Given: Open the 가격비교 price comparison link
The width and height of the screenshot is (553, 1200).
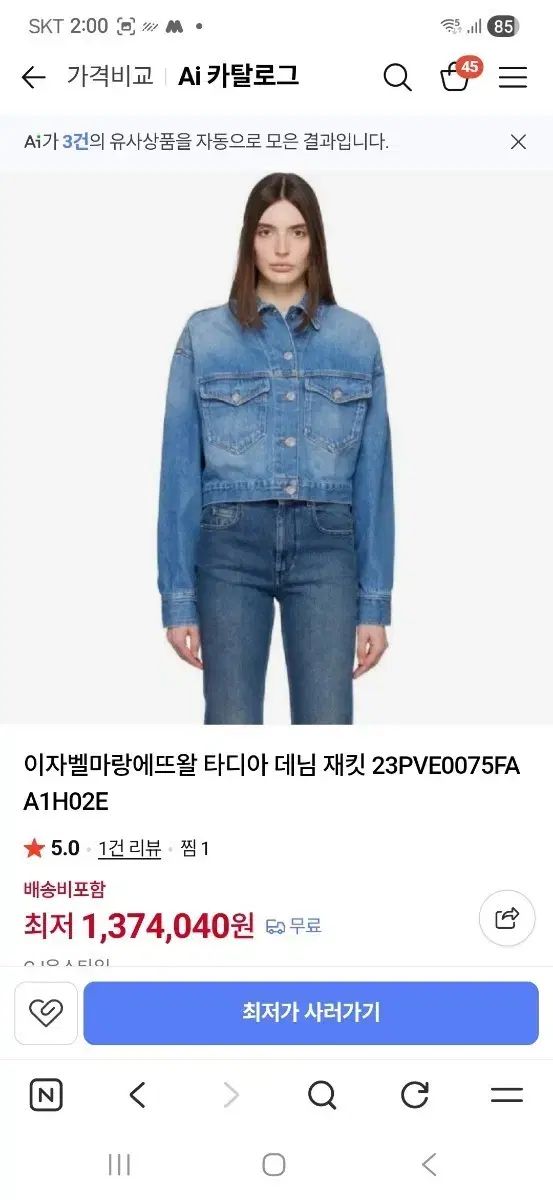Looking at the screenshot, I should [x=110, y=76].
